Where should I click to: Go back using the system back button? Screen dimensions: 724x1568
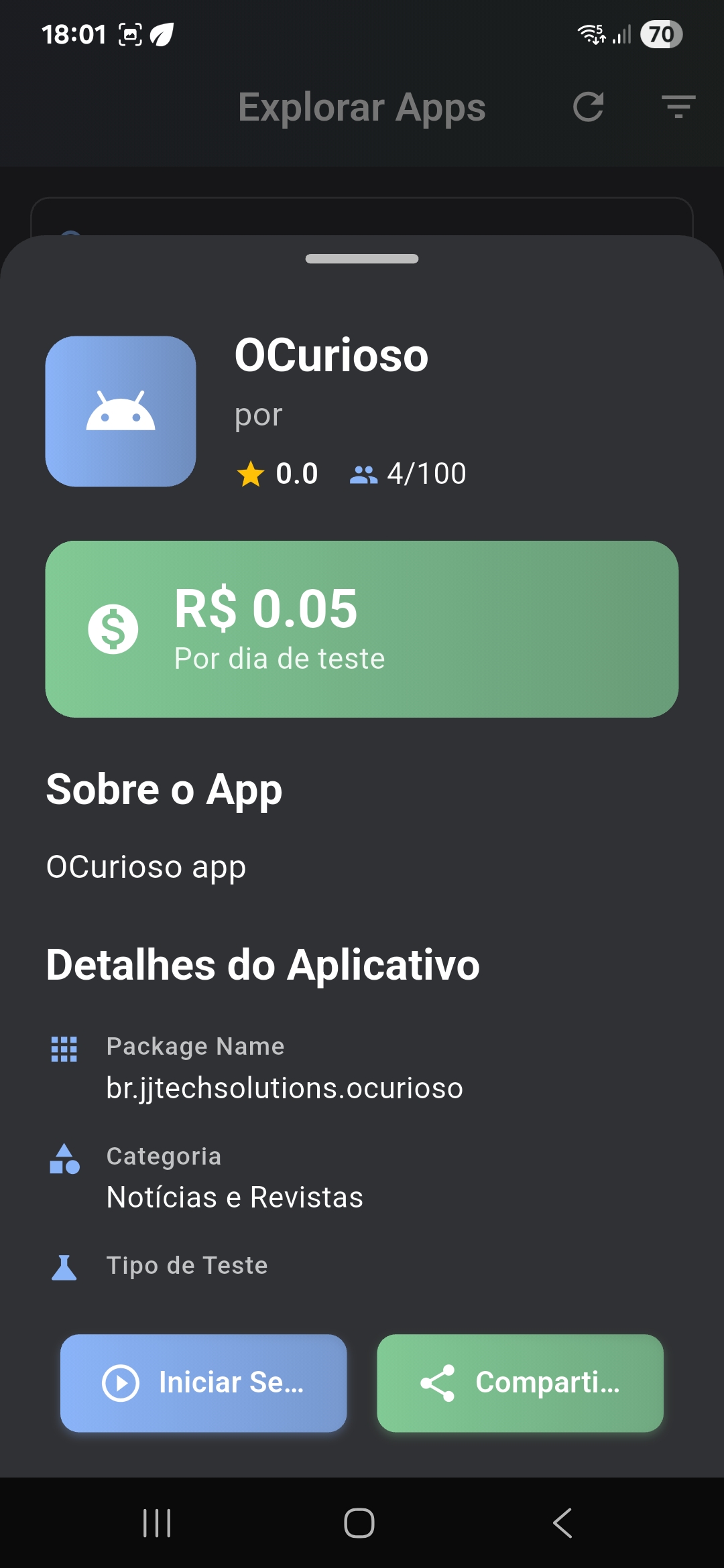coord(562,1523)
